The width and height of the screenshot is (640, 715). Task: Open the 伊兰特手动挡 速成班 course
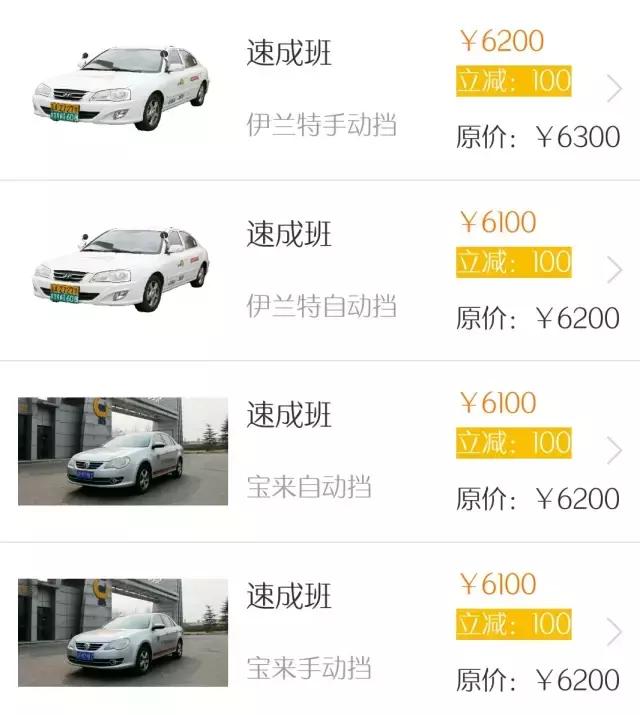320,90
